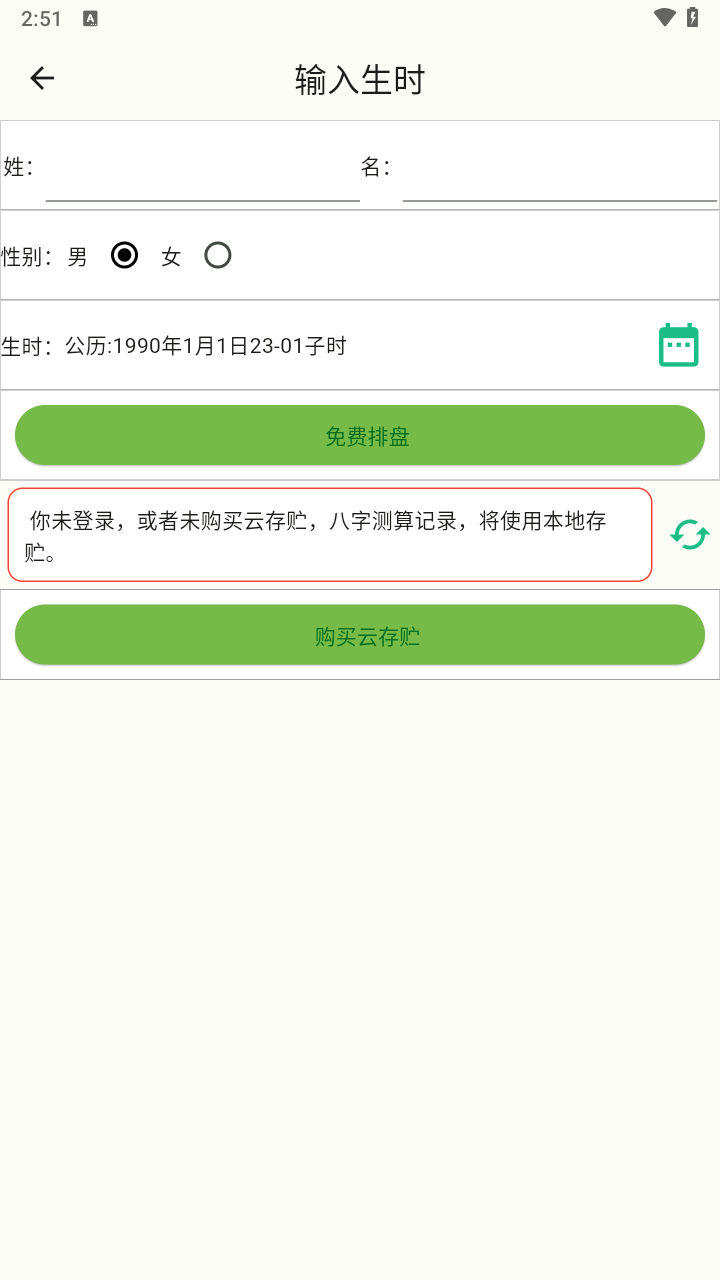Tap the 免费排盘 button
The width and height of the screenshot is (720, 1280).
coord(360,436)
